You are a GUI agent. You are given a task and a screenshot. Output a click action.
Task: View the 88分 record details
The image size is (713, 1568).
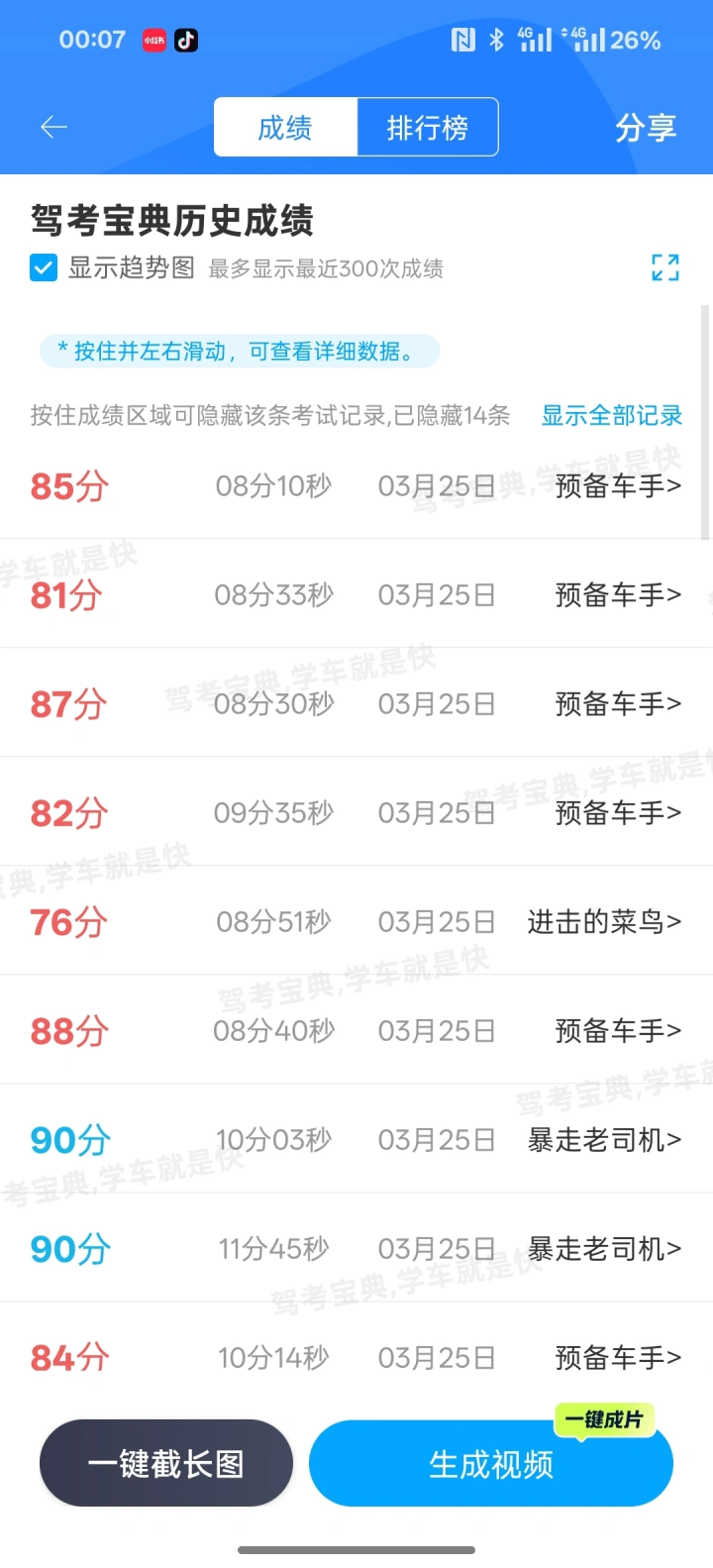(356, 1030)
